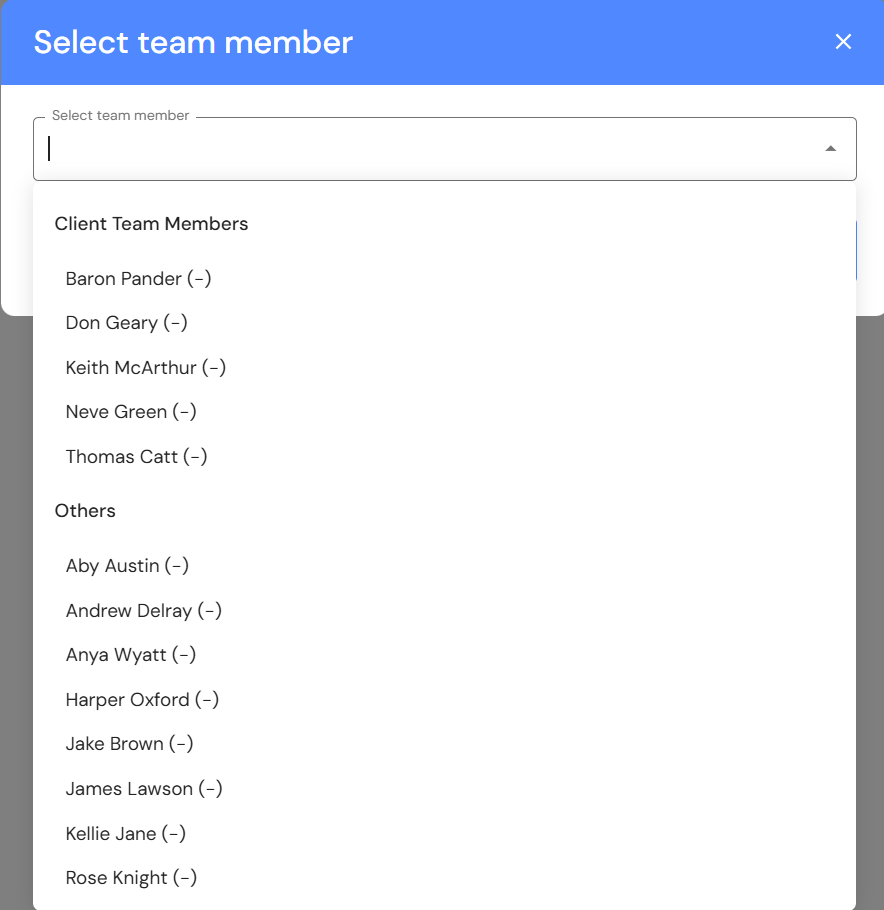The width and height of the screenshot is (884, 910).
Task: Pick Rose Knight from Others
Action: (131, 878)
